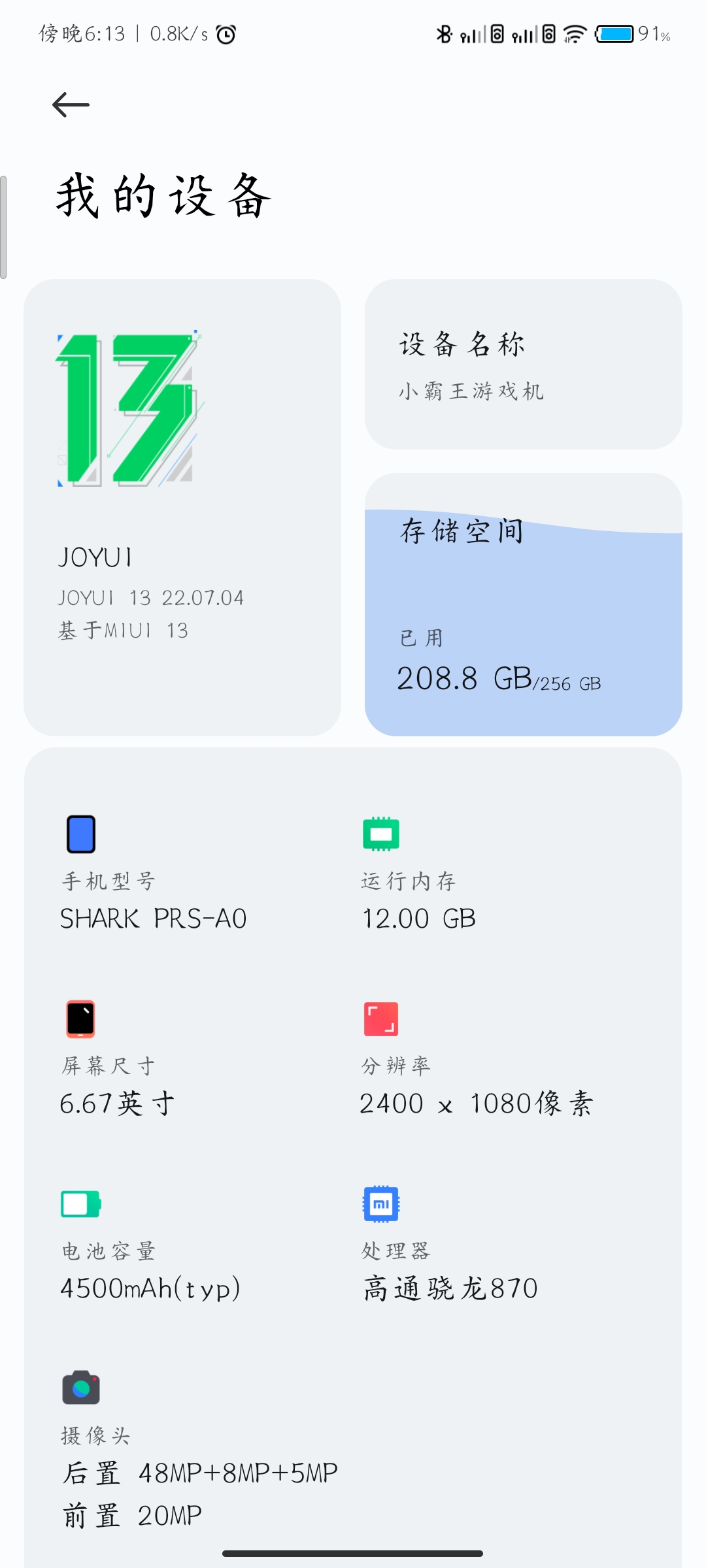Go back using the top-left arrow
Viewport: 706px width, 1568px height.
(71, 105)
